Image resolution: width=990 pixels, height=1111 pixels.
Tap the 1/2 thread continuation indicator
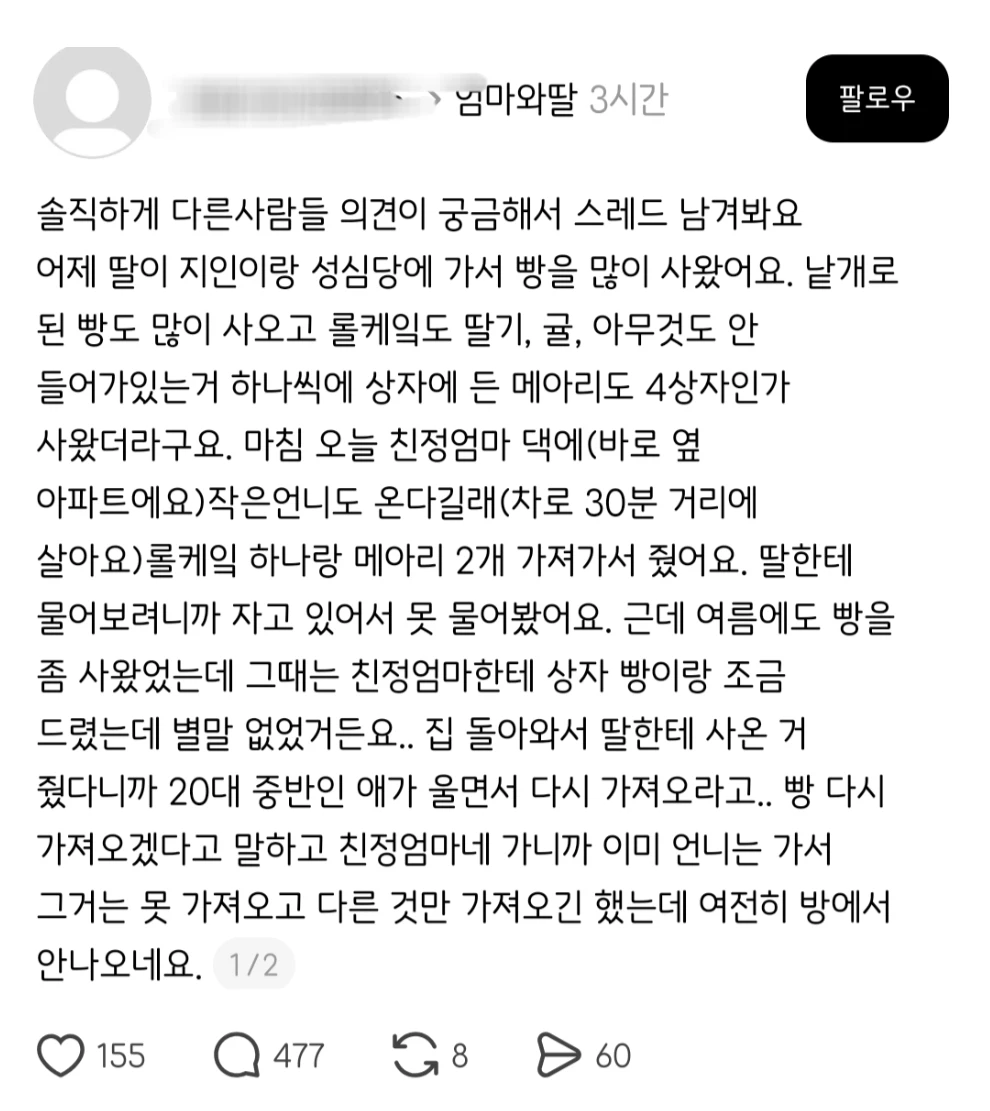[x=253, y=964]
